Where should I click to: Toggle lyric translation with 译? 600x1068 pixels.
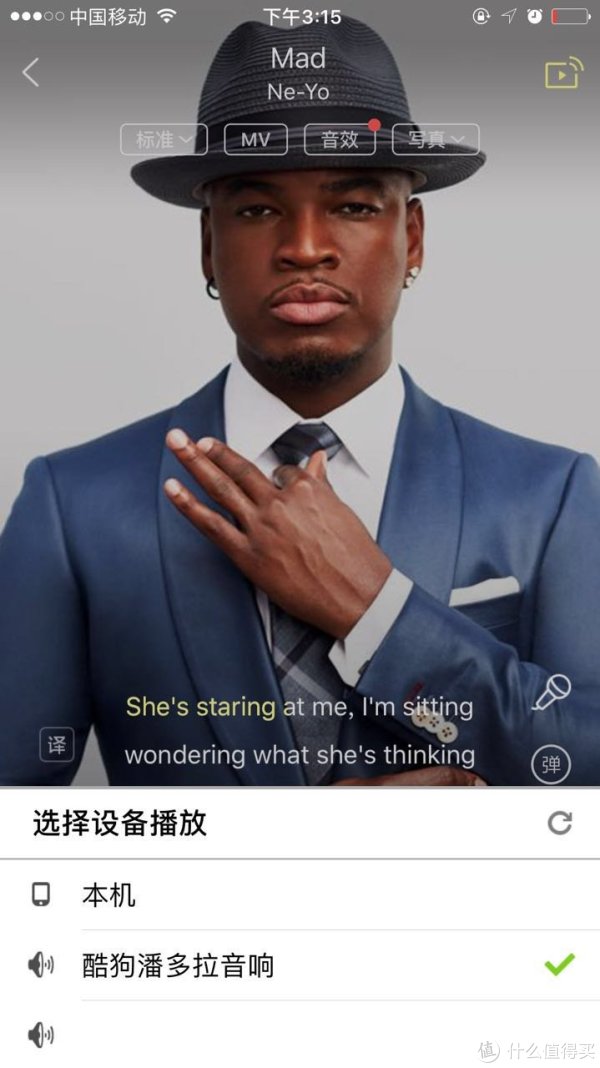pyautogui.click(x=57, y=744)
